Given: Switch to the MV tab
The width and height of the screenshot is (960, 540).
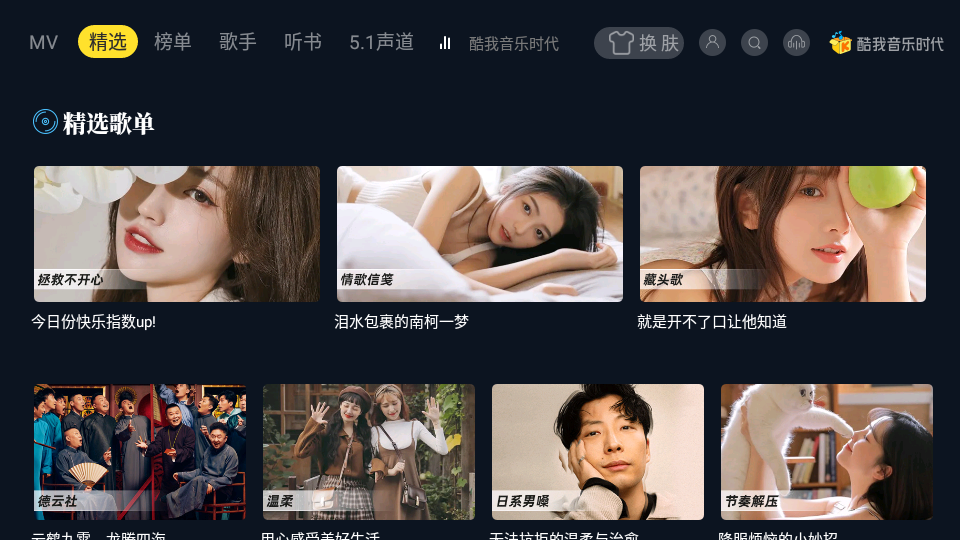Looking at the screenshot, I should pos(44,43).
